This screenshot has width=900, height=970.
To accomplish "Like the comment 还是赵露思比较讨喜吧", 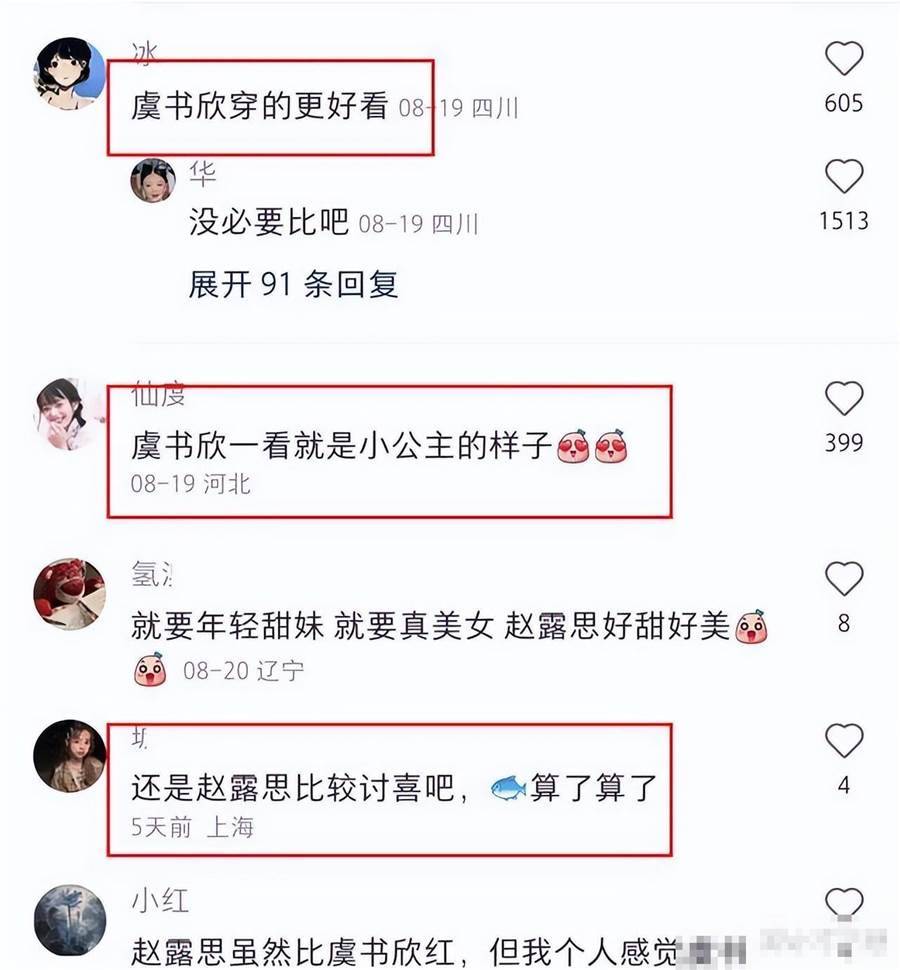I will pos(843,741).
